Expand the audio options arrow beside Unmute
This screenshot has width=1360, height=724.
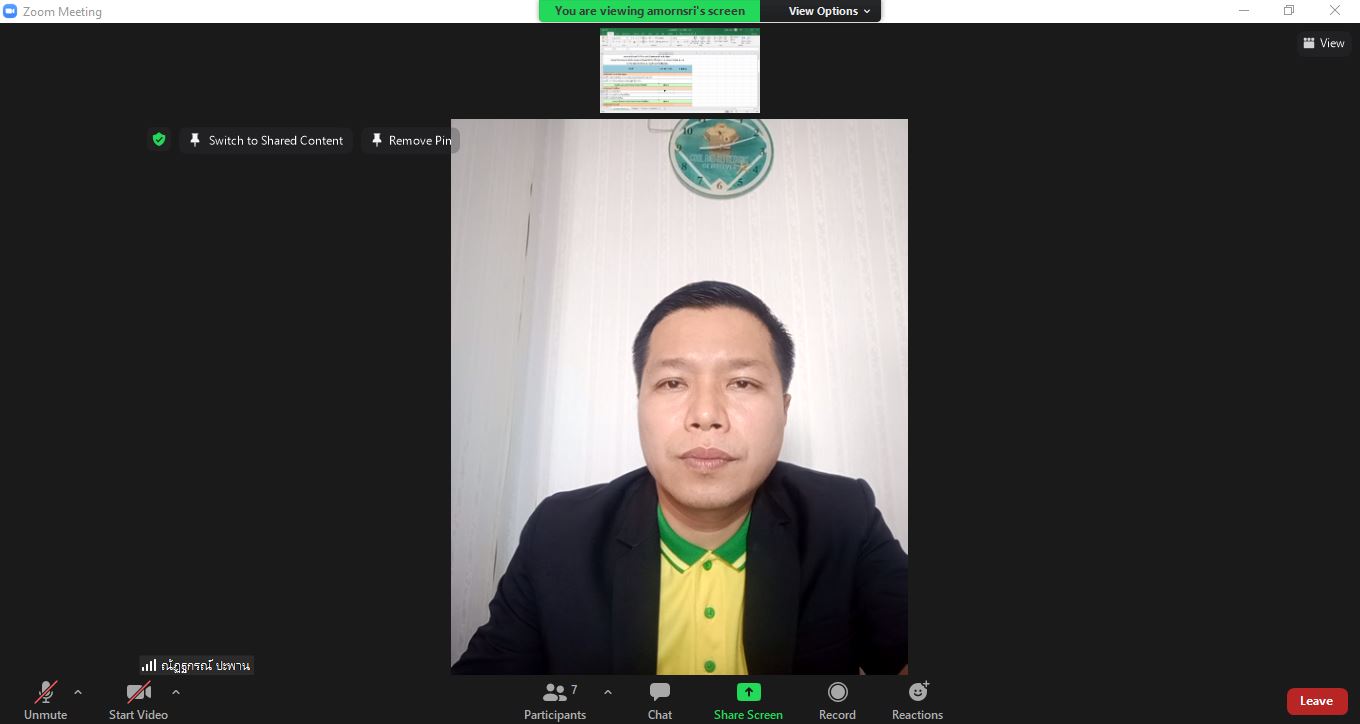(x=78, y=692)
